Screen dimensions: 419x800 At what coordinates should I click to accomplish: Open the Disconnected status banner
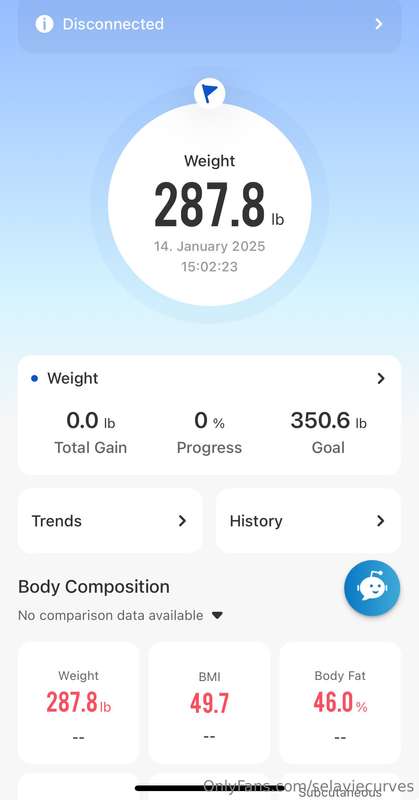209,24
